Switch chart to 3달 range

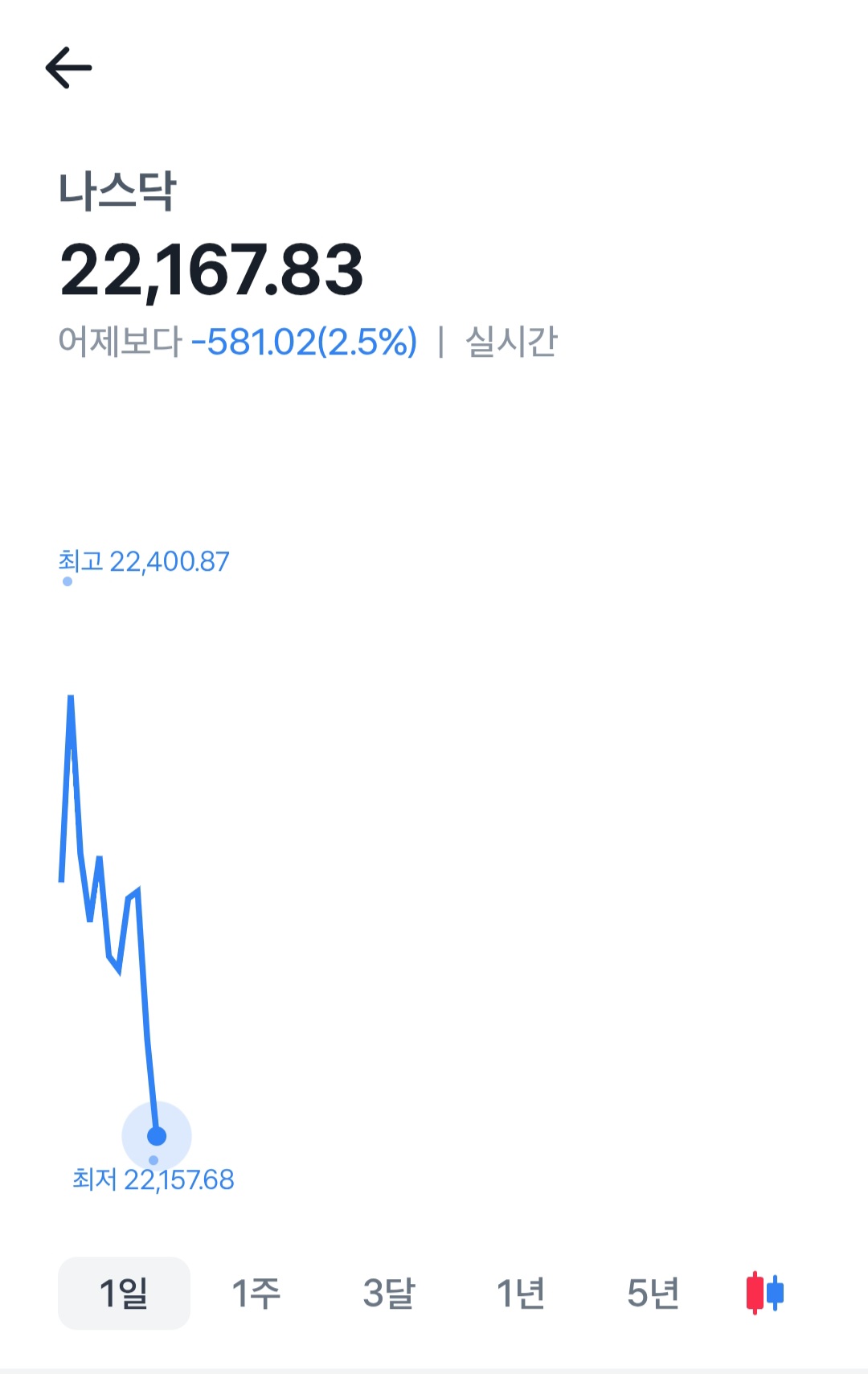(x=388, y=1293)
